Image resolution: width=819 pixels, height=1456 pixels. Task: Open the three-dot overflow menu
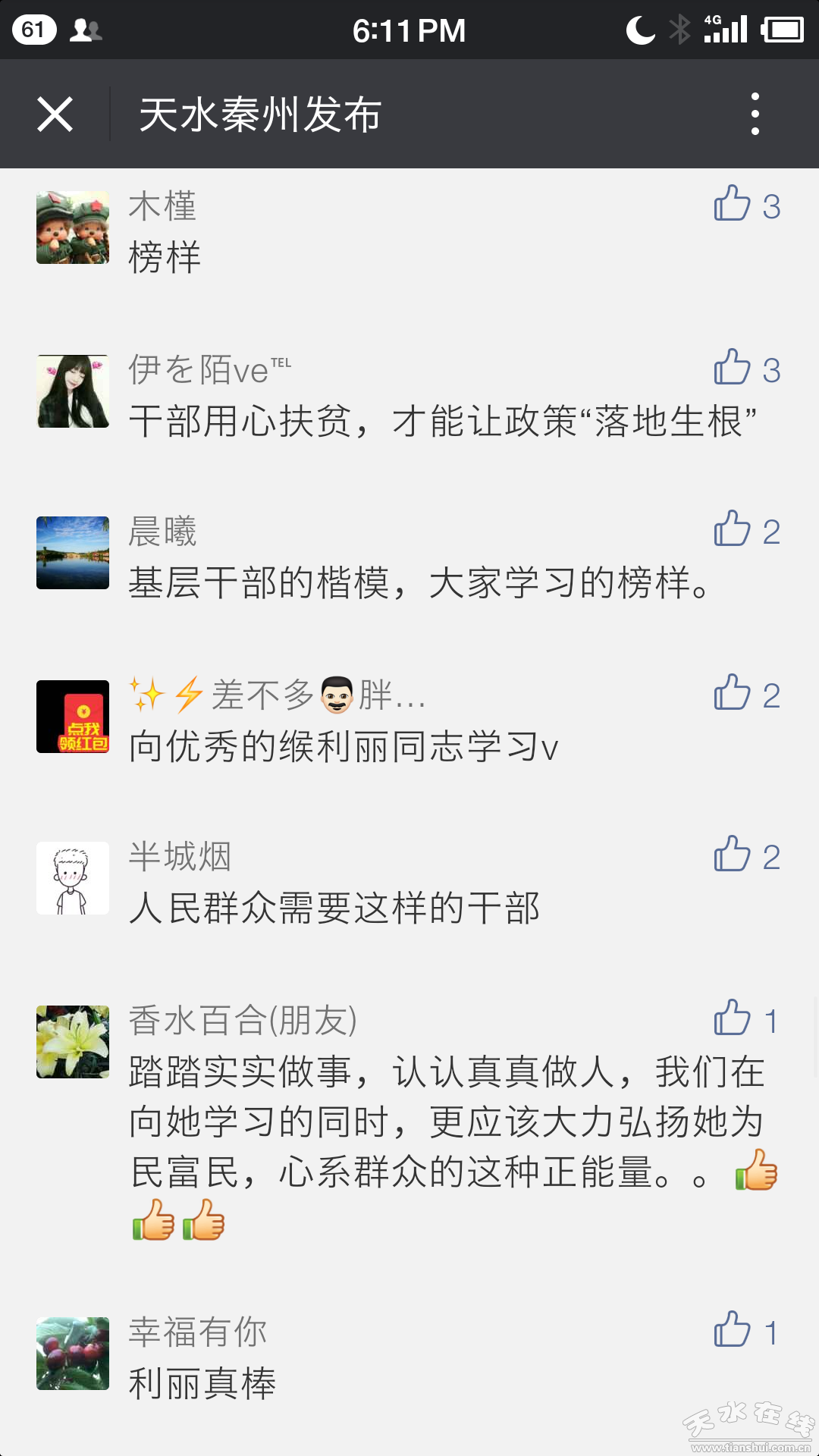[x=755, y=115]
